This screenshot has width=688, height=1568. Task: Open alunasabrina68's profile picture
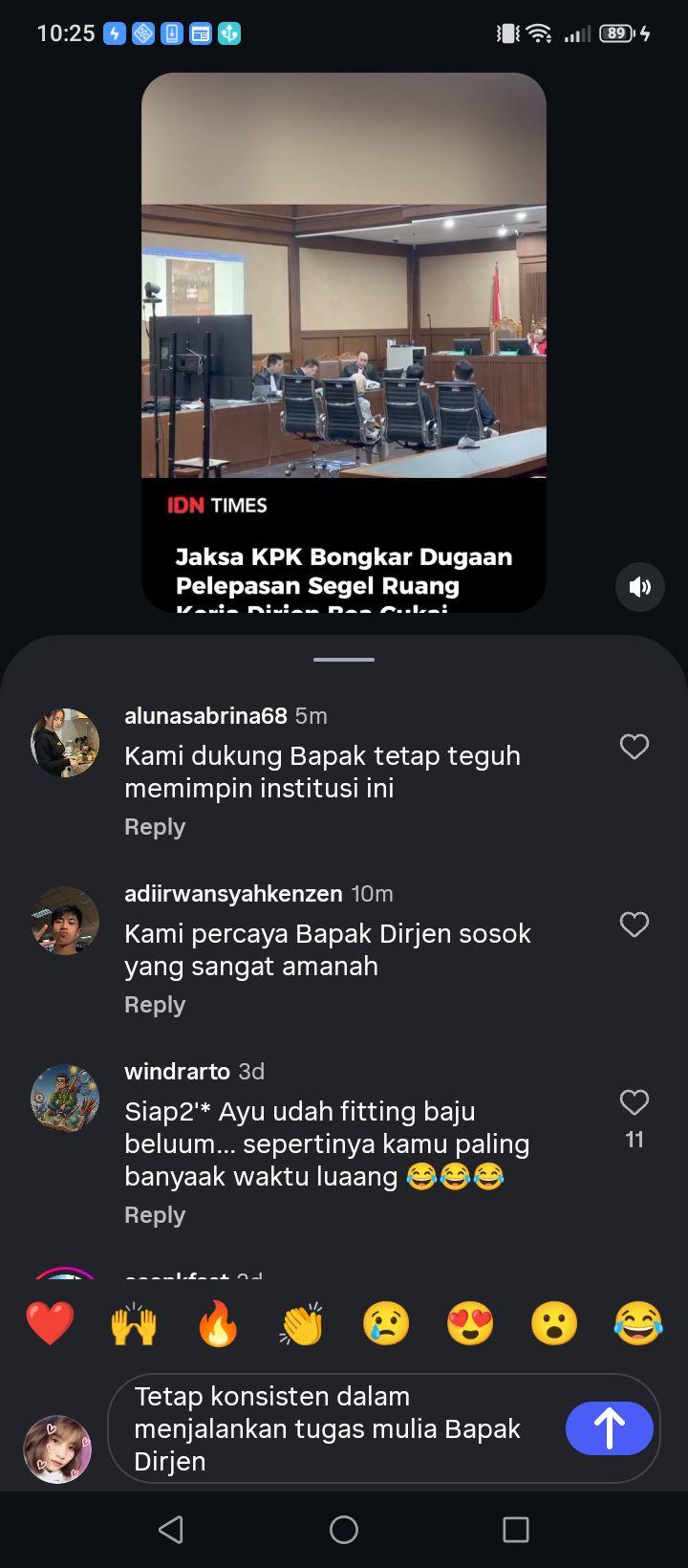click(x=65, y=743)
